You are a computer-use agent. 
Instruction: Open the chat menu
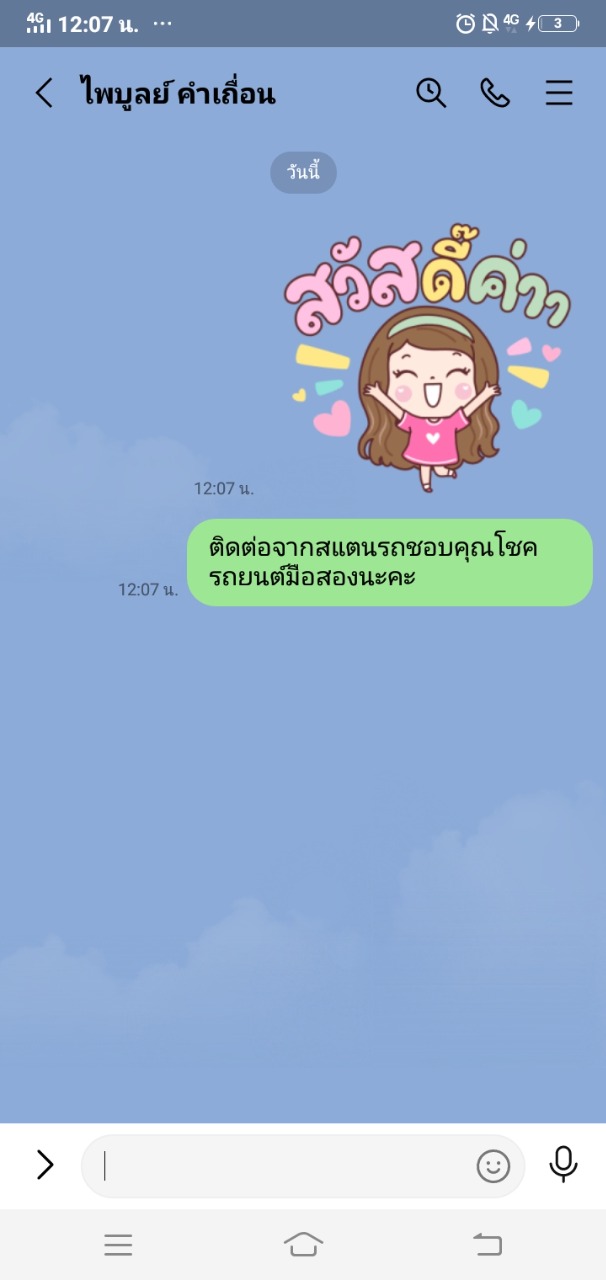[559, 93]
